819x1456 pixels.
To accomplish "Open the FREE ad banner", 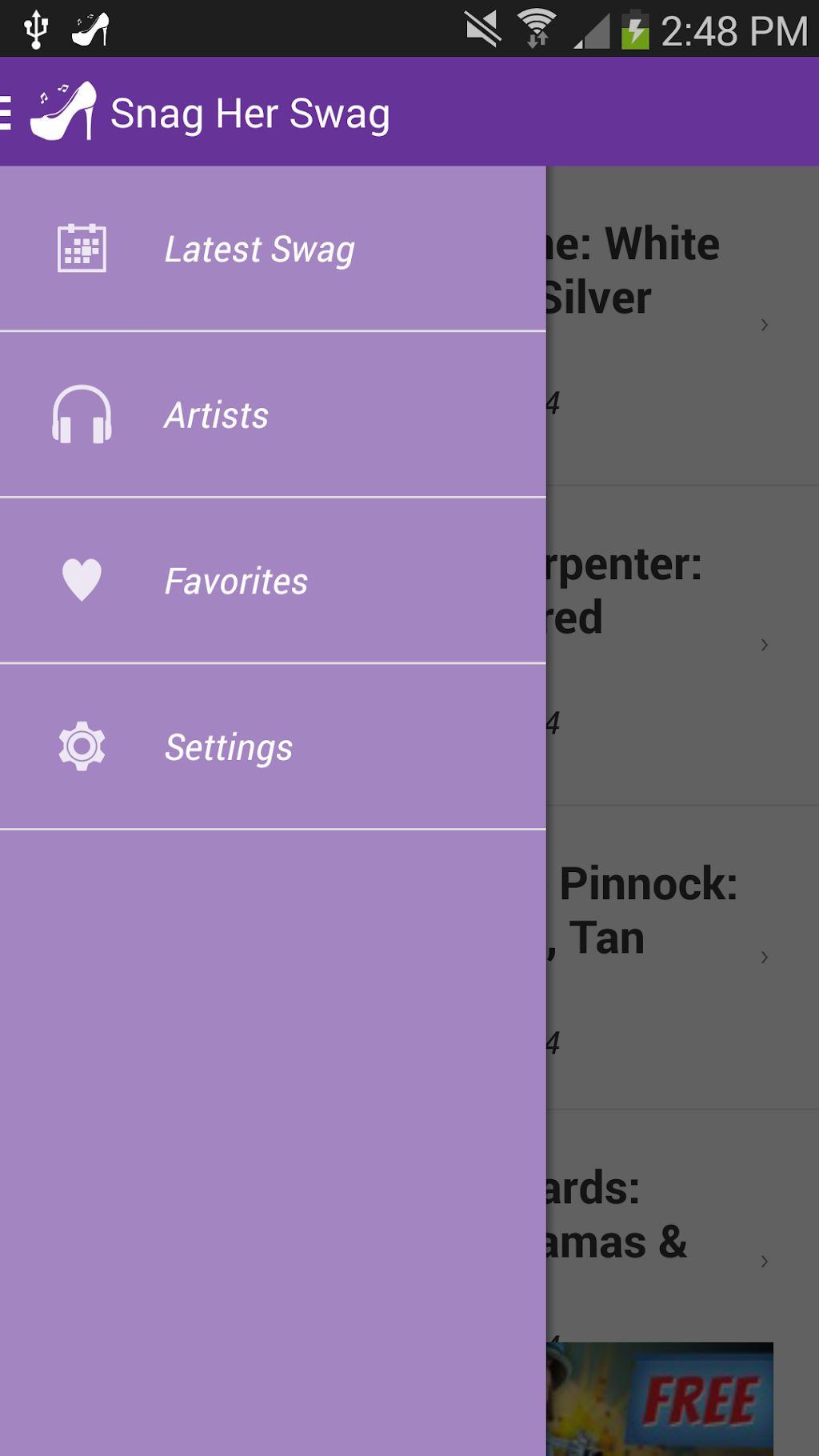I will coord(661,1398).
